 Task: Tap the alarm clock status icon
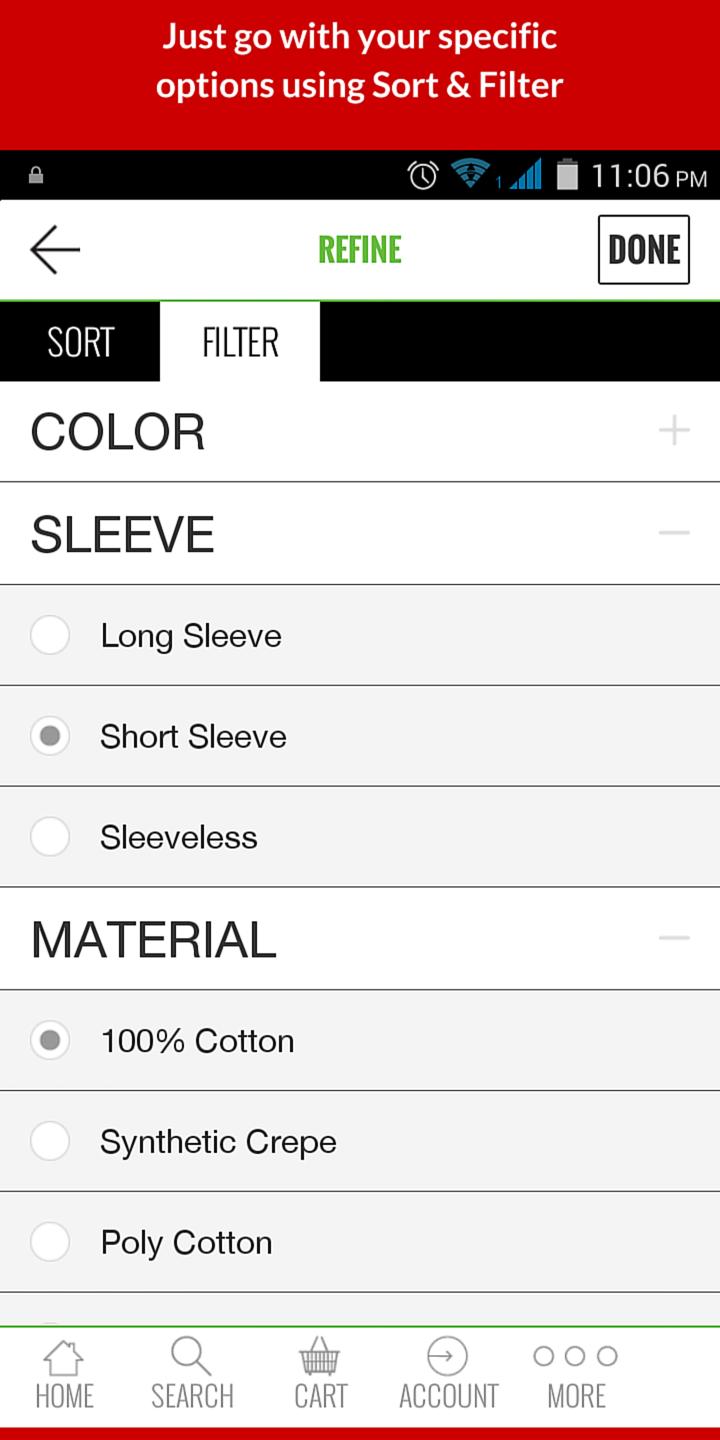(x=423, y=174)
